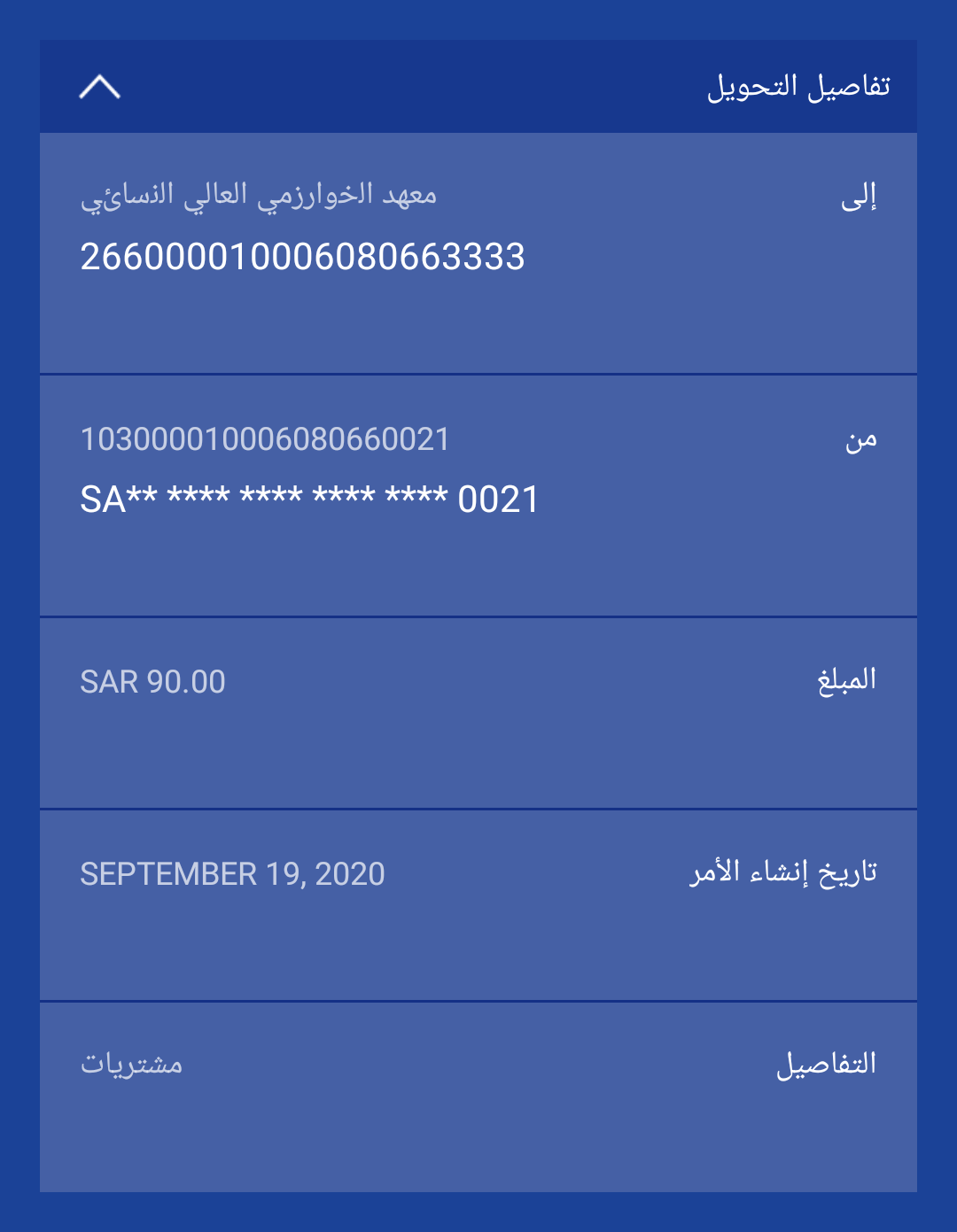Collapse the transfer details section
The width and height of the screenshot is (957, 1232).
coord(99,87)
